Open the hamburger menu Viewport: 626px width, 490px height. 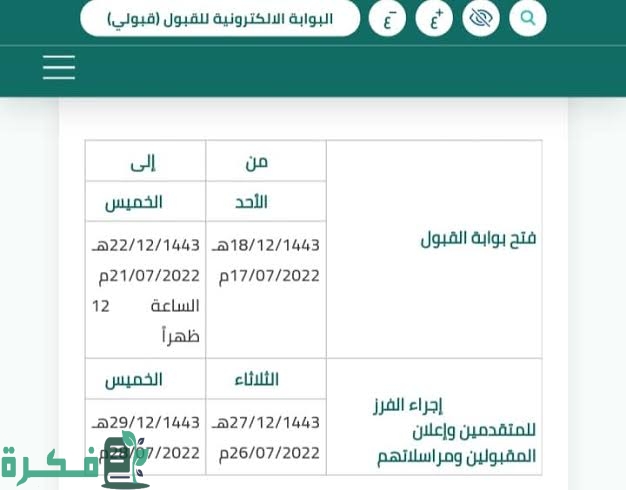(x=59, y=67)
